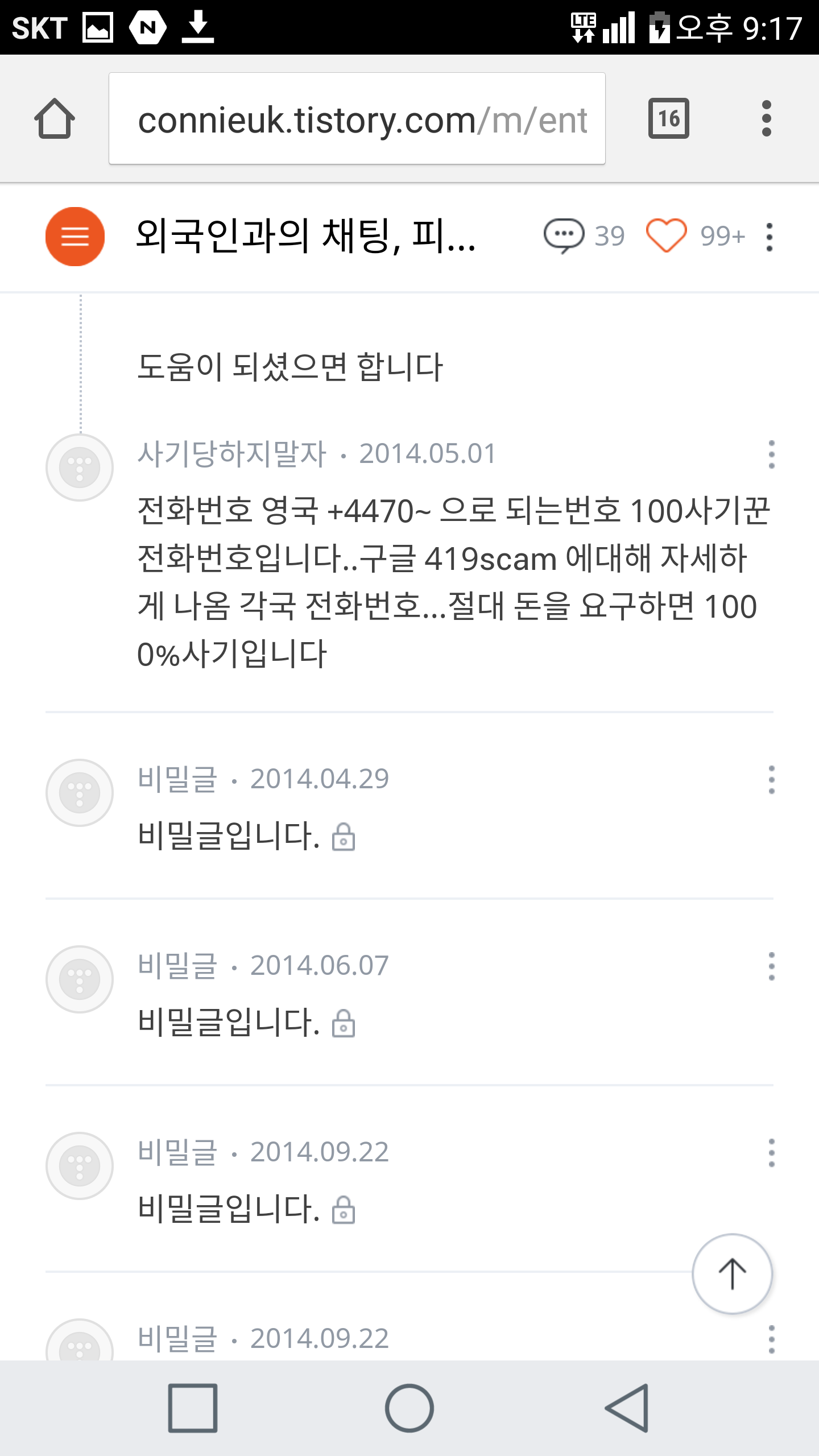Image resolution: width=819 pixels, height=1456 pixels.
Task: Open the comments bubble showing 39
Action: [584, 235]
